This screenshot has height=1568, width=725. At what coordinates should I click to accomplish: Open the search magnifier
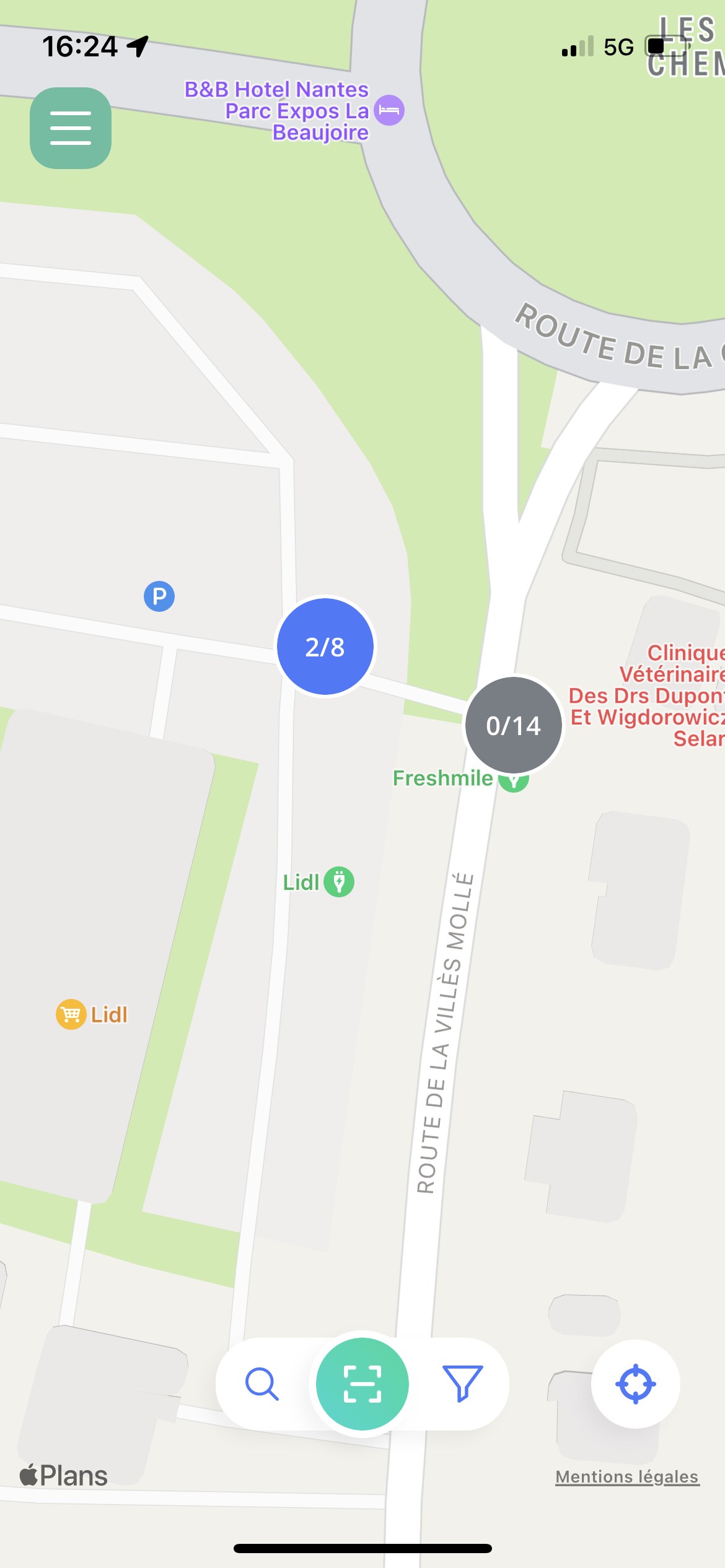point(262,1383)
